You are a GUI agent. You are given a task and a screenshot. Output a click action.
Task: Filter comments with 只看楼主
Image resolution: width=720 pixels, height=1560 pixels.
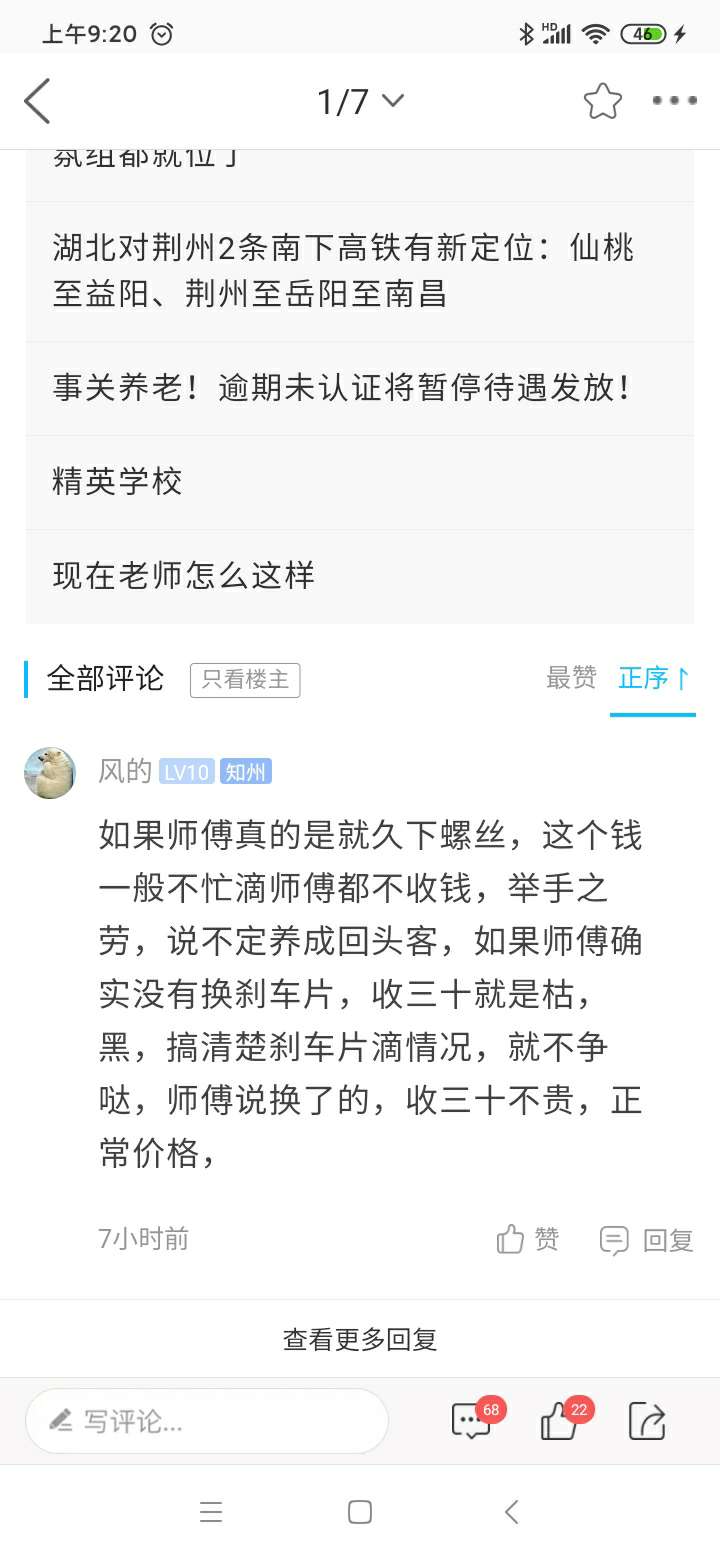tap(245, 680)
